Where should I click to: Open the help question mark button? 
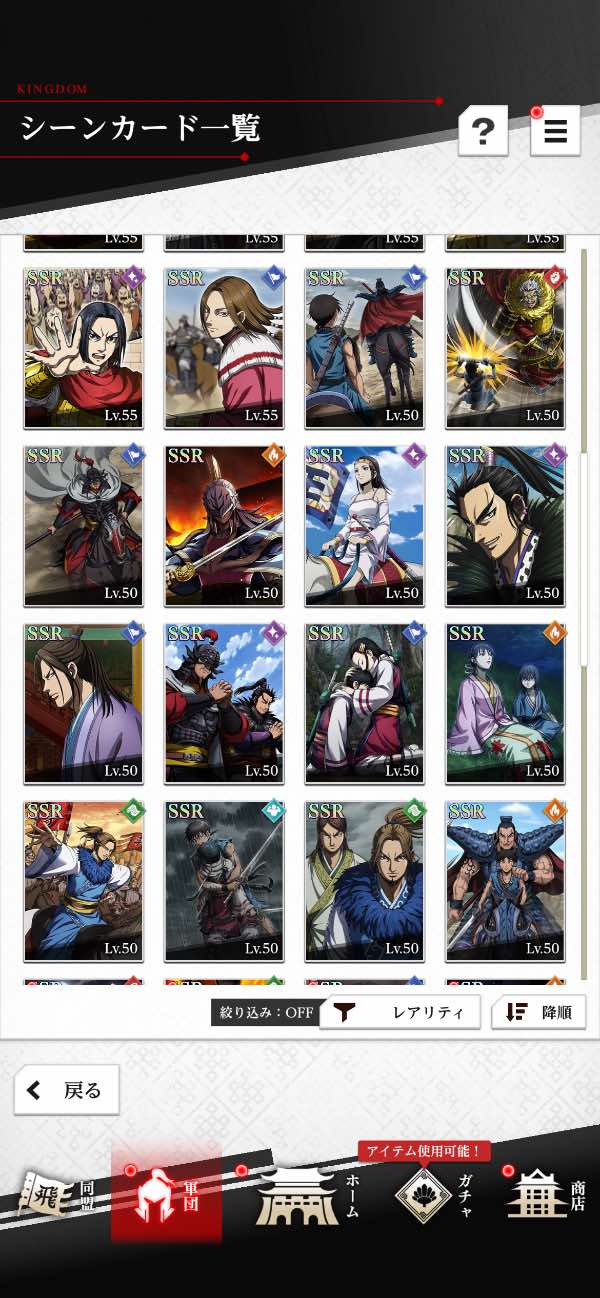tap(483, 131)
